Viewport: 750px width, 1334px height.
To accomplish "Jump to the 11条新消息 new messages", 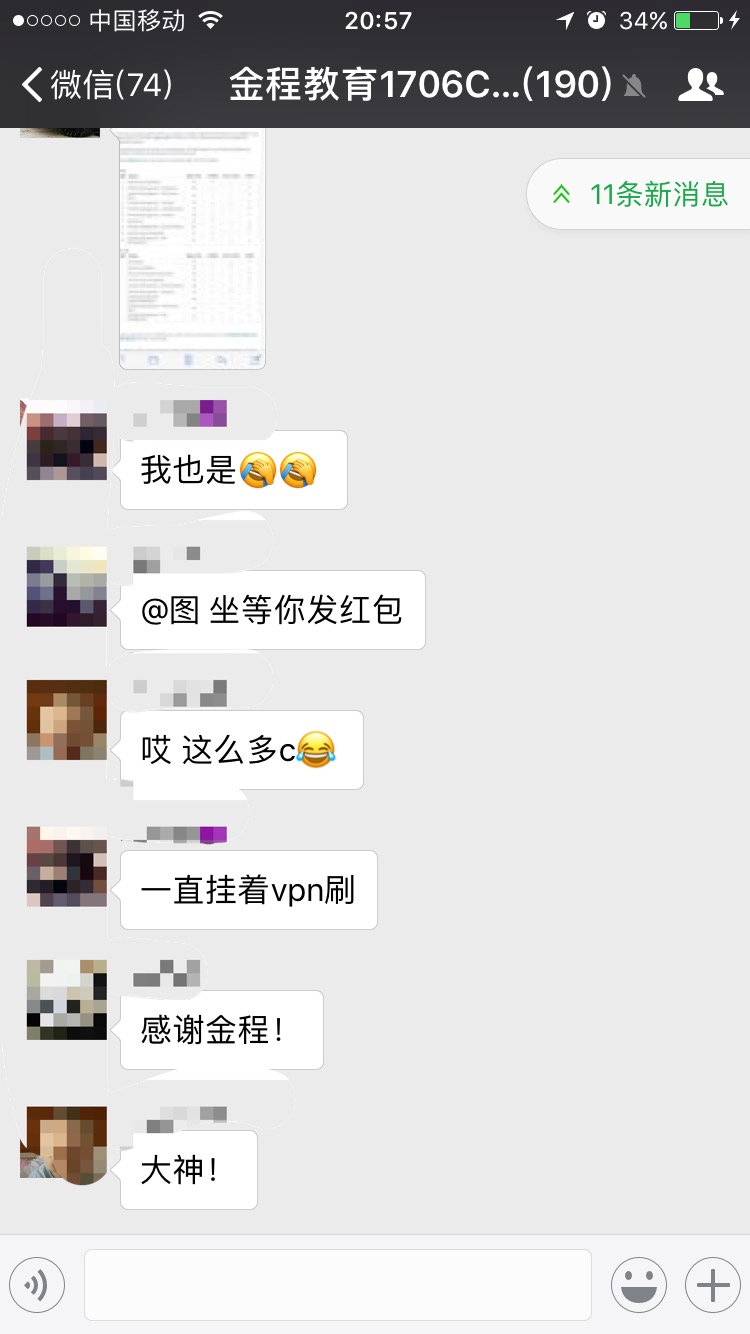I will coord(640,194).
